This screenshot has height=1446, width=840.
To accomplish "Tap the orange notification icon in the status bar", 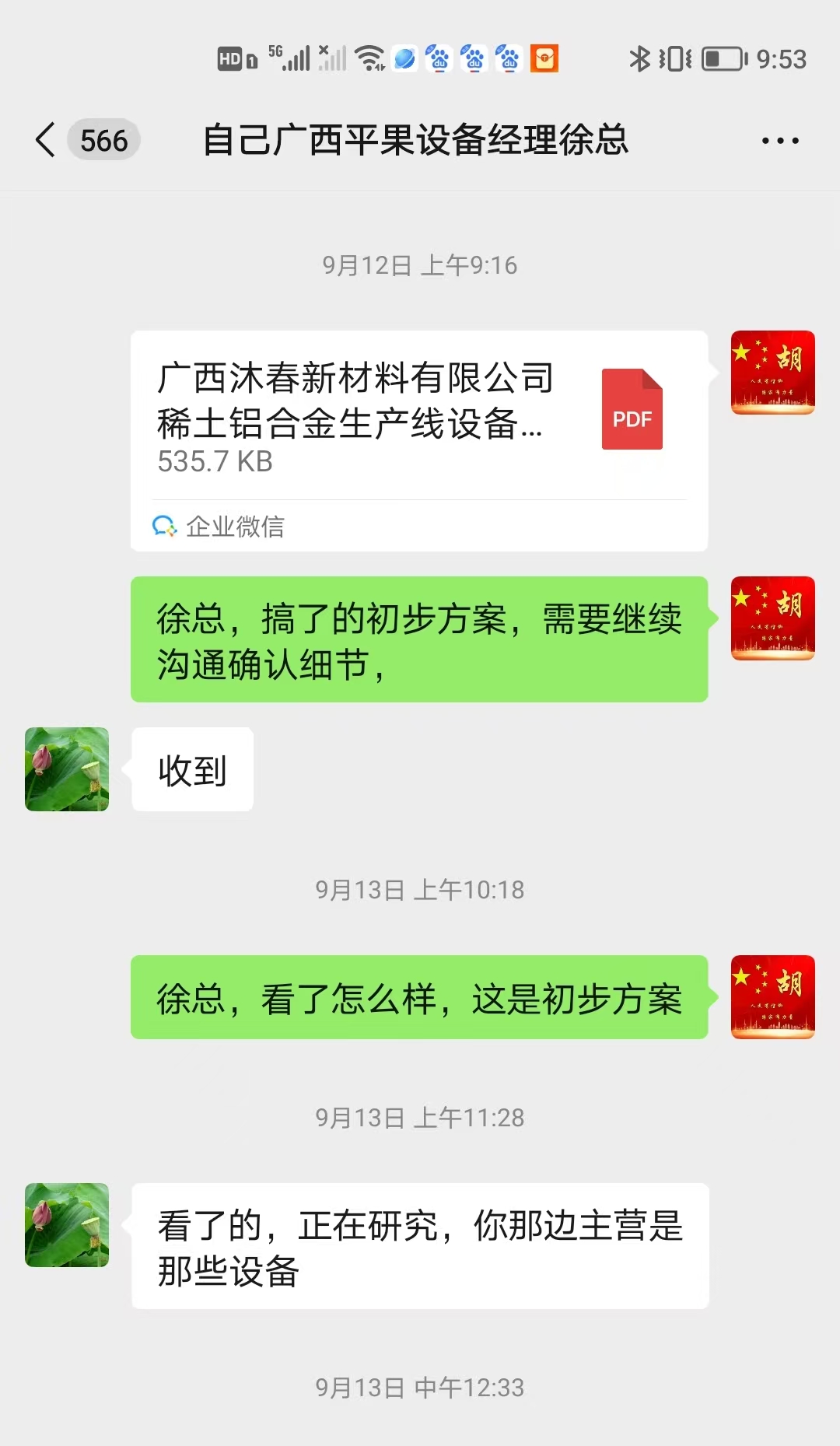I will click(544, 58).
